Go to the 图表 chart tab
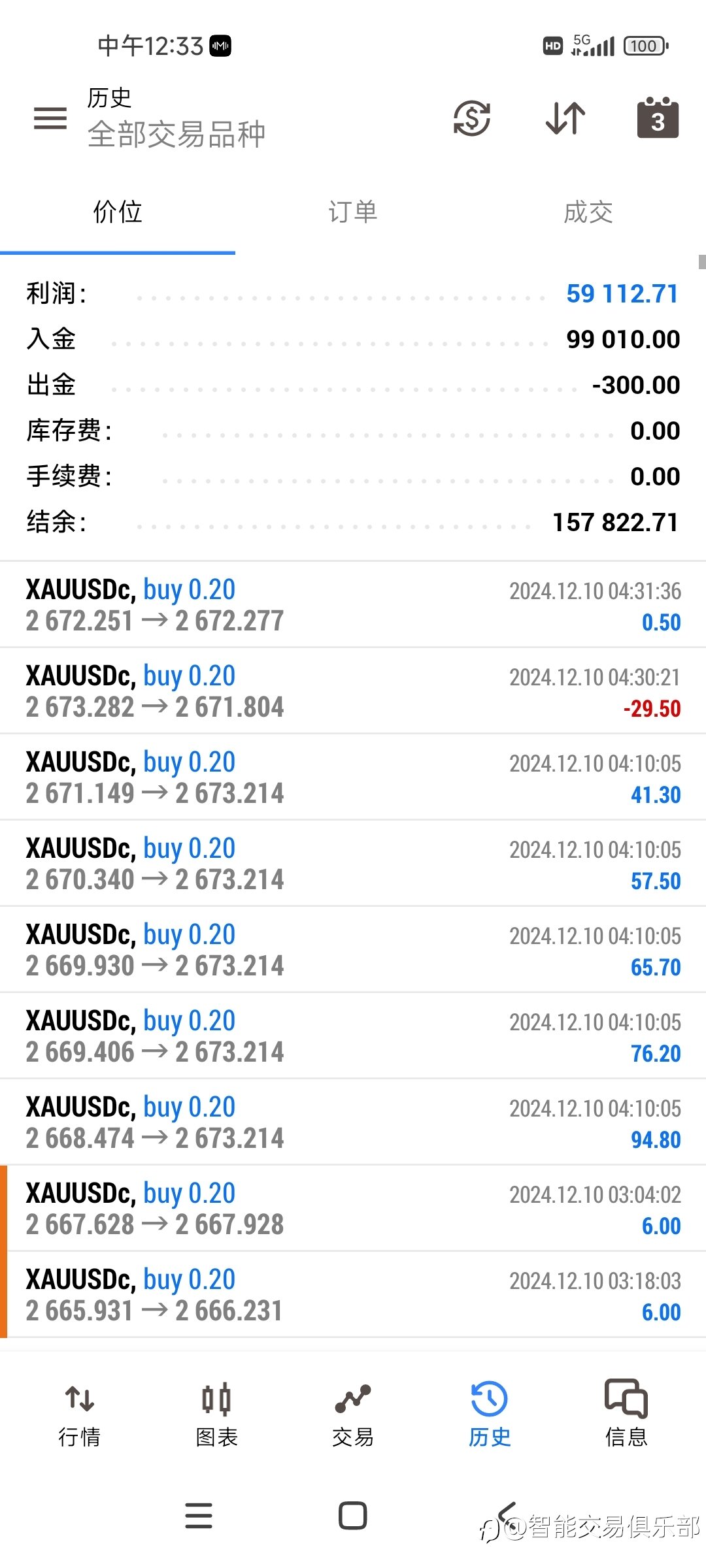The image size is (706, 1568). 216,1416
